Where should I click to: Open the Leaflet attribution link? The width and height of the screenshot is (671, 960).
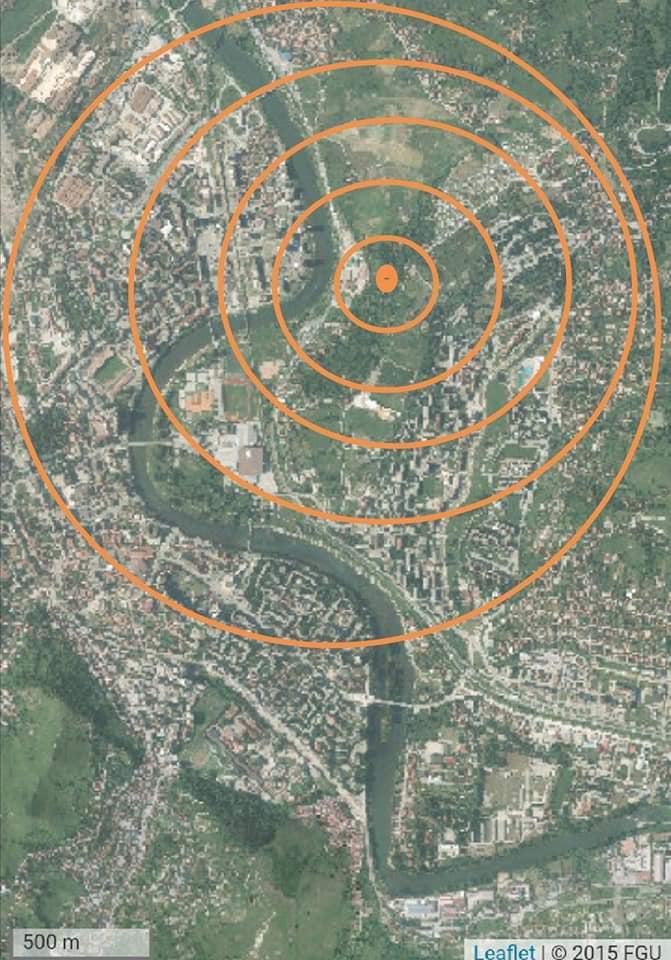504,950
